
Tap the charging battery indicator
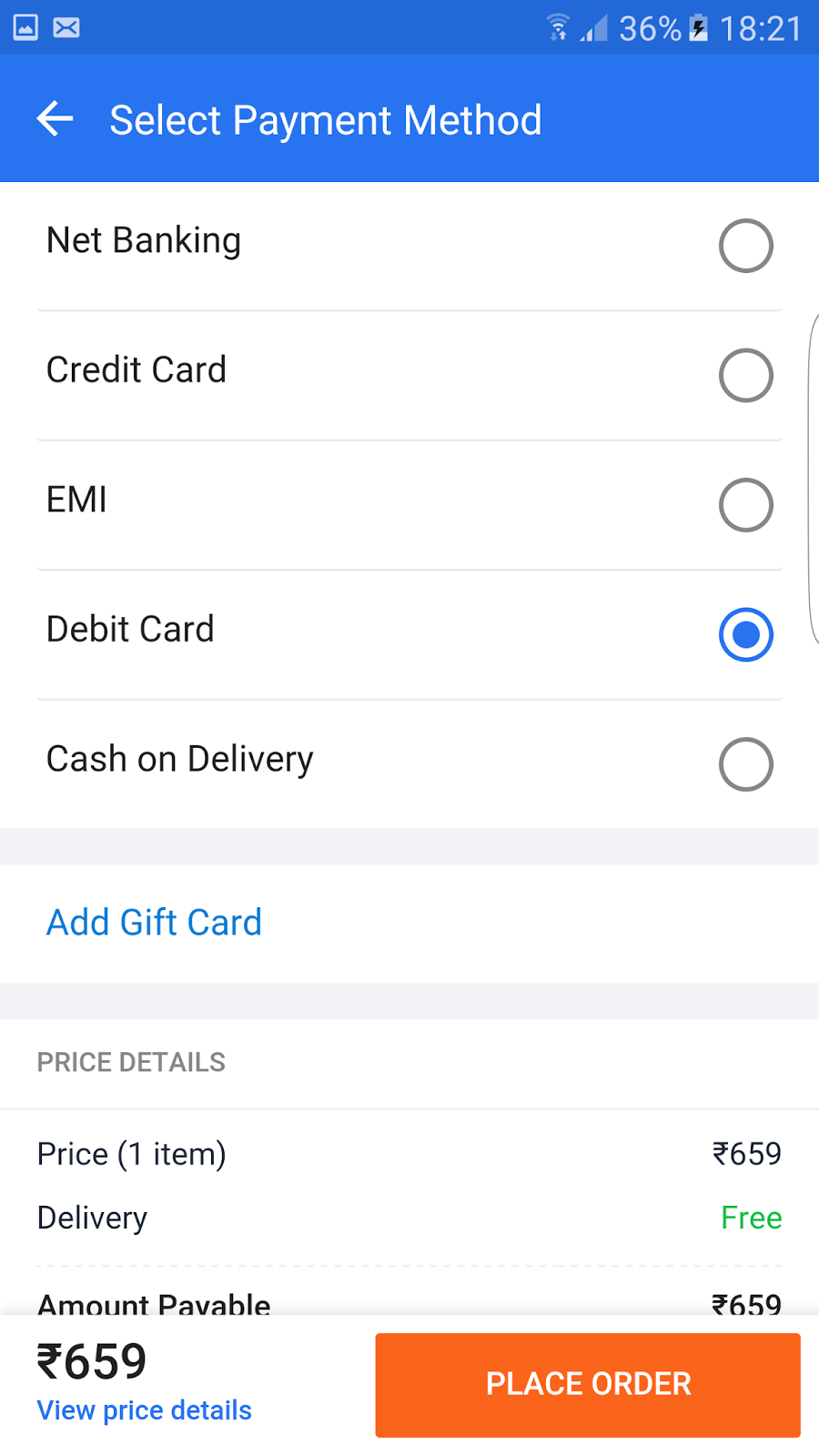tap(695, 28)
